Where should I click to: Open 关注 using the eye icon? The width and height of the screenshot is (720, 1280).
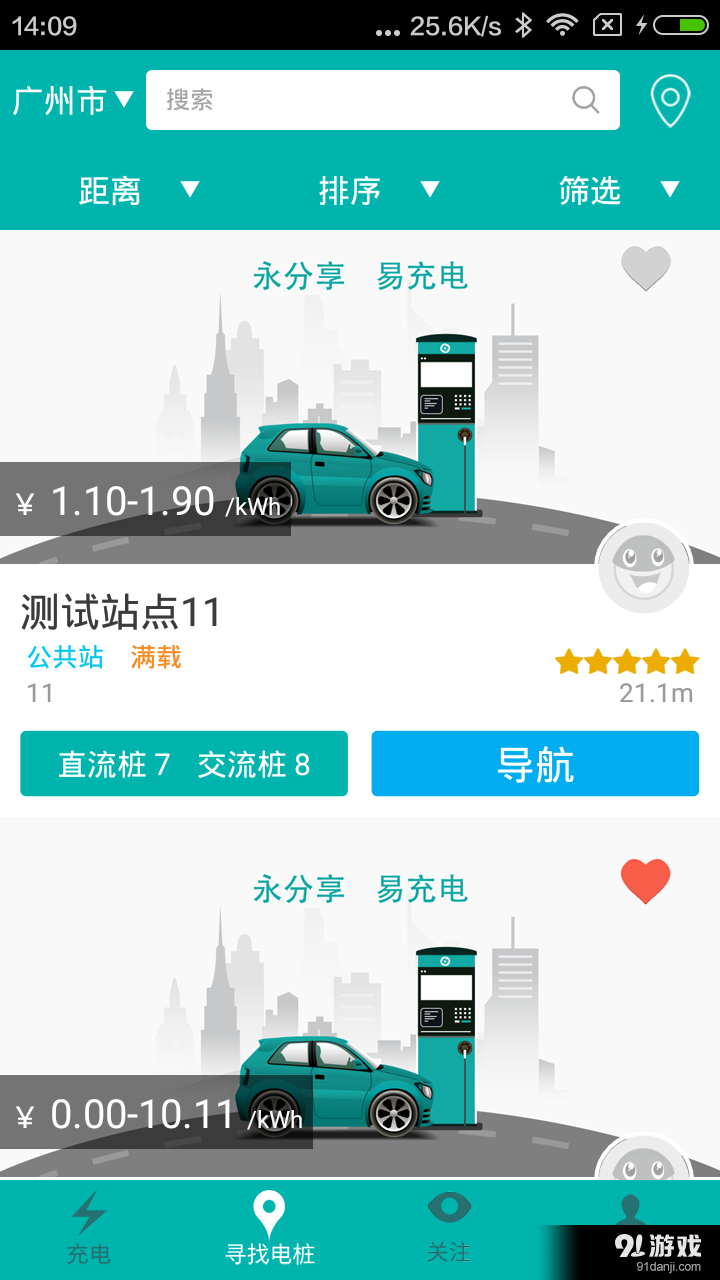[x=450, y=1208]
